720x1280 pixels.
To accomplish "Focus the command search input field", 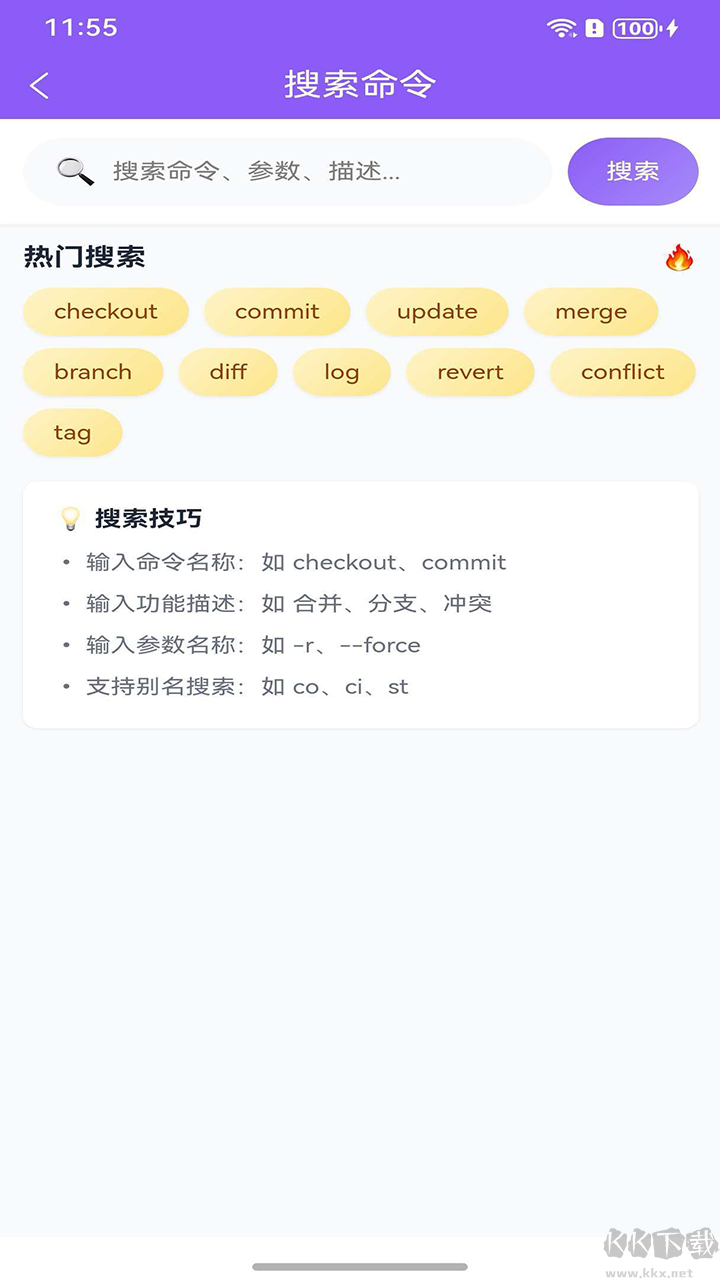I will pos(300,172).
